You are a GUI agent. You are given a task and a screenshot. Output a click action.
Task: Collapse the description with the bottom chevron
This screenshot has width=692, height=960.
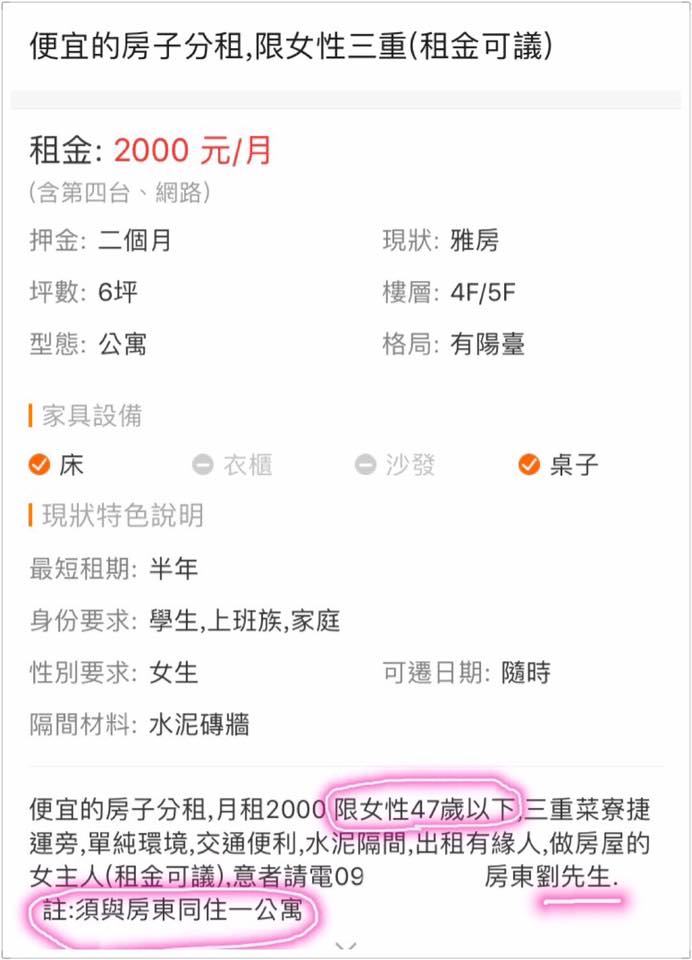(x=346, y=945)
